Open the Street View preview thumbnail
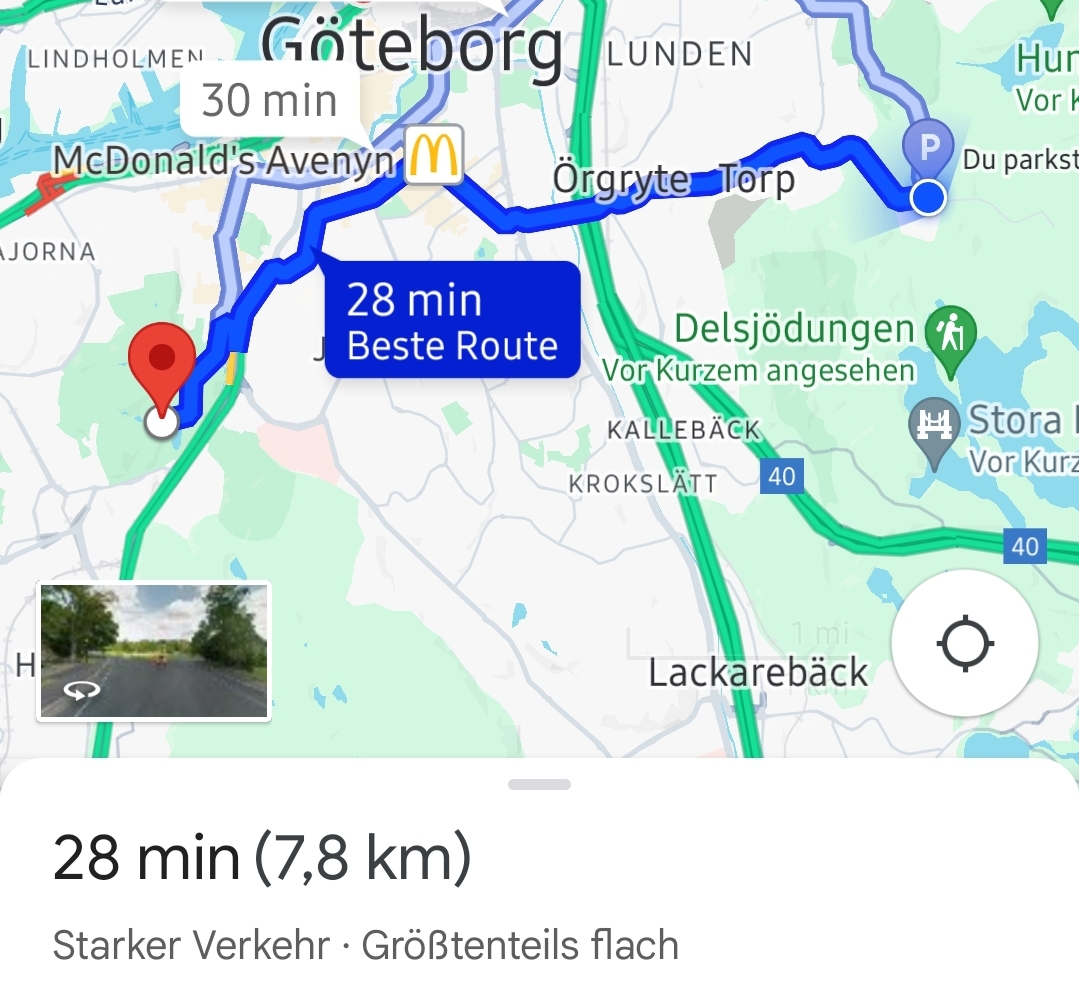 [x=154, y=651]
